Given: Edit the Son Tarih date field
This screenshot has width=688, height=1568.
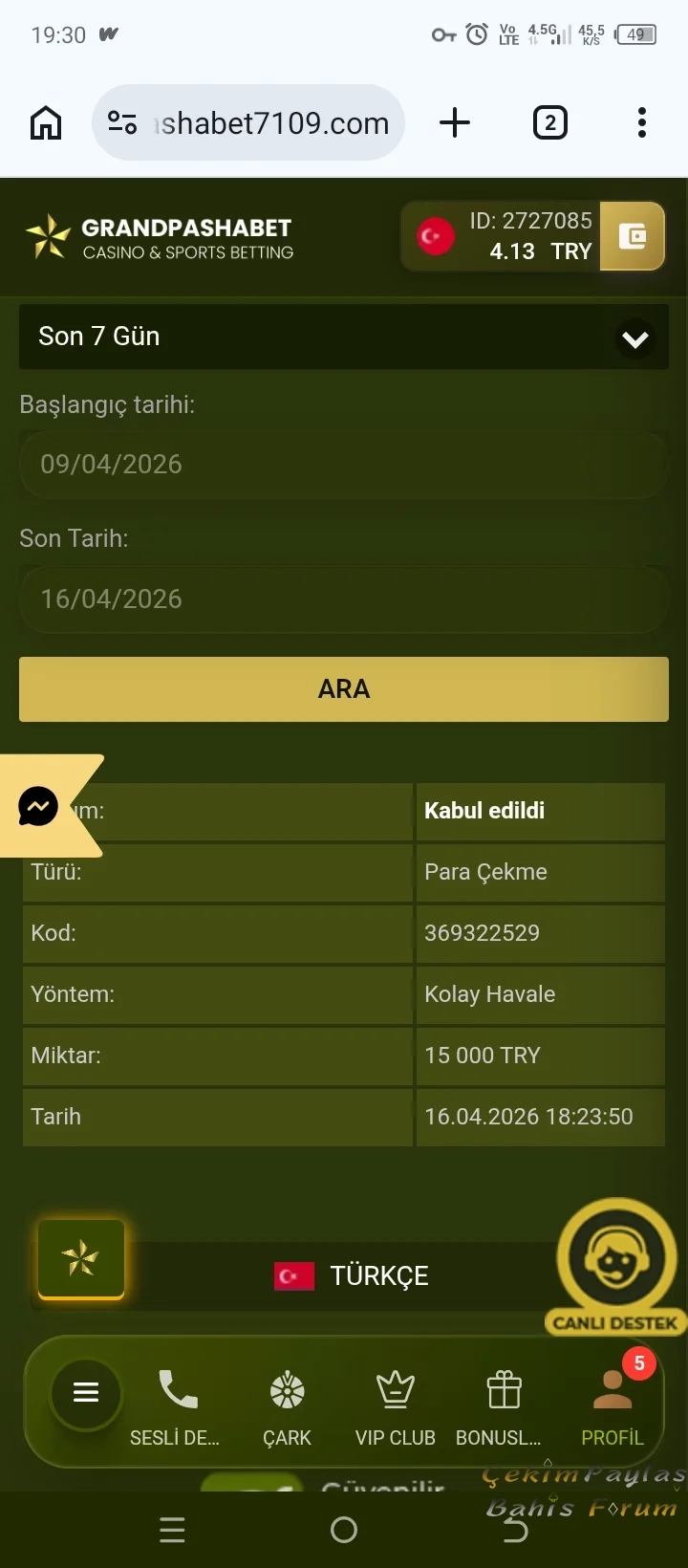Looking at the screenshot, I should [344, 599].
